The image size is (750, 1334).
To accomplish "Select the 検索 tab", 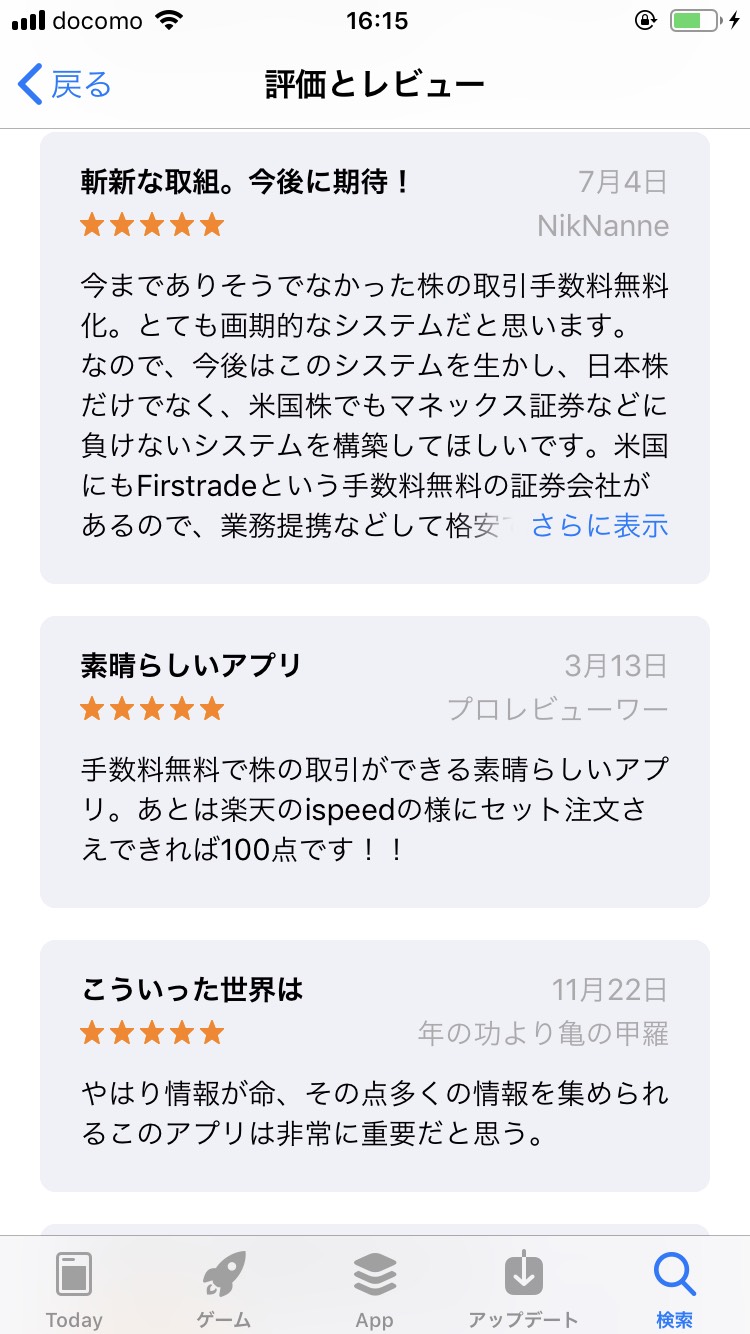I will coord(674,1288).
